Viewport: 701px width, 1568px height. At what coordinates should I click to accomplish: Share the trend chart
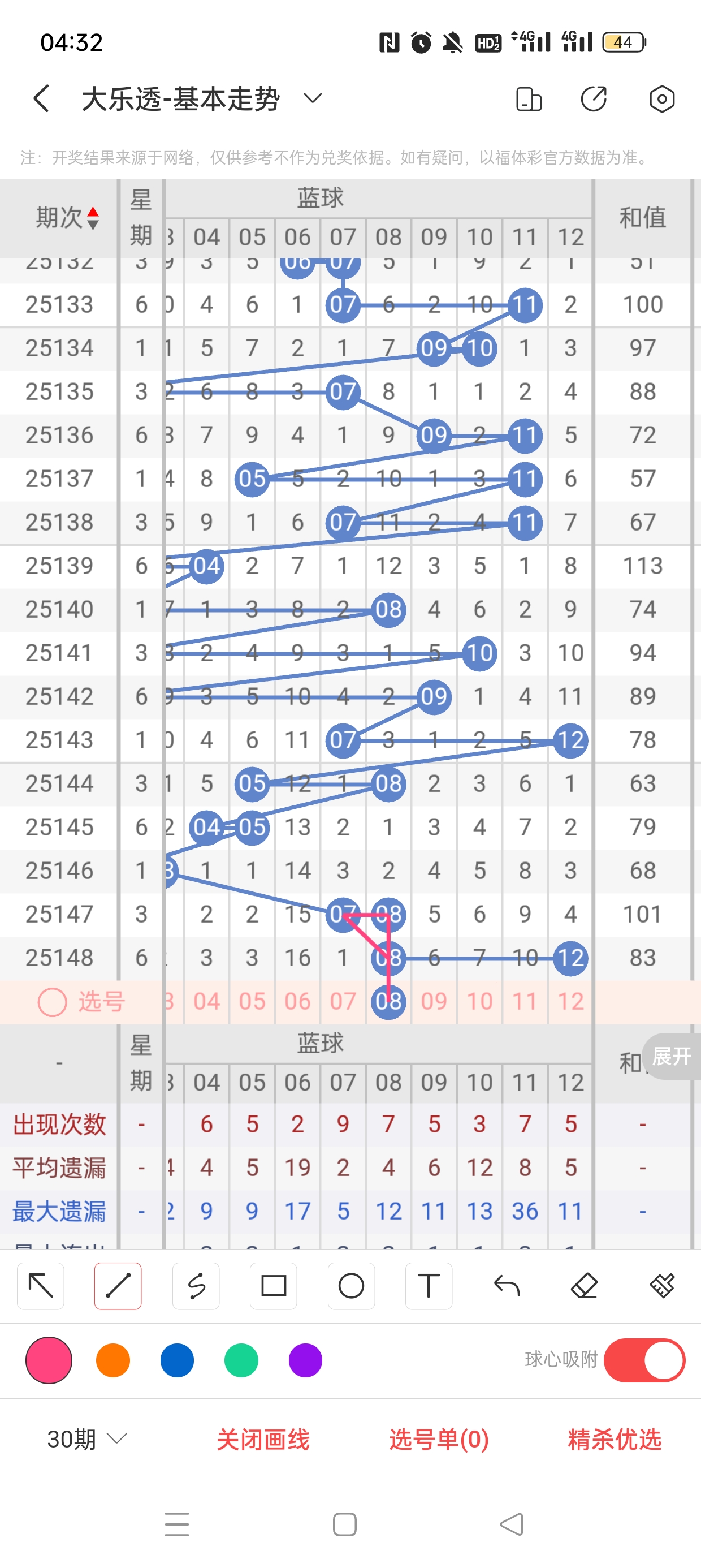coord(593,98)
